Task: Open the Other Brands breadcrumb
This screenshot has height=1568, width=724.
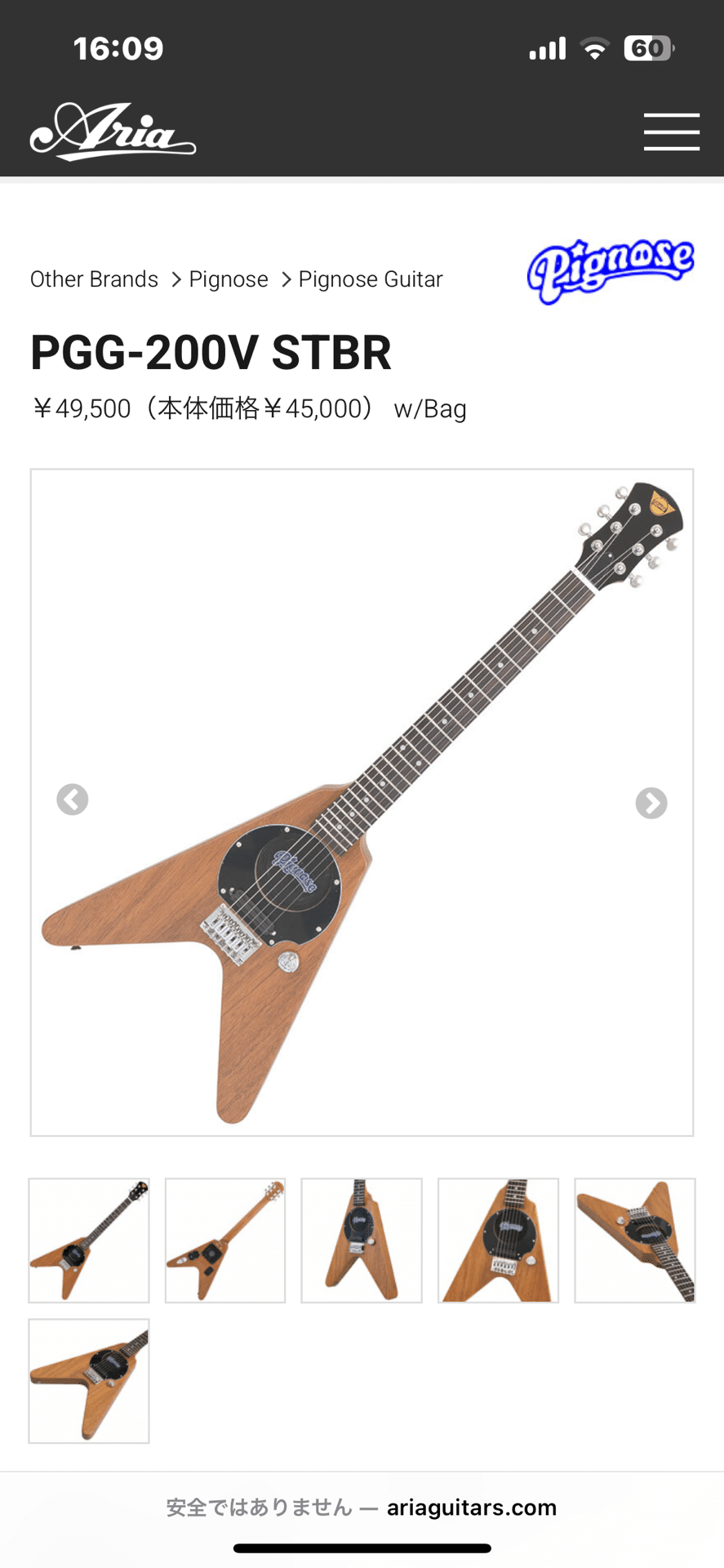Action: coord(94,279)
